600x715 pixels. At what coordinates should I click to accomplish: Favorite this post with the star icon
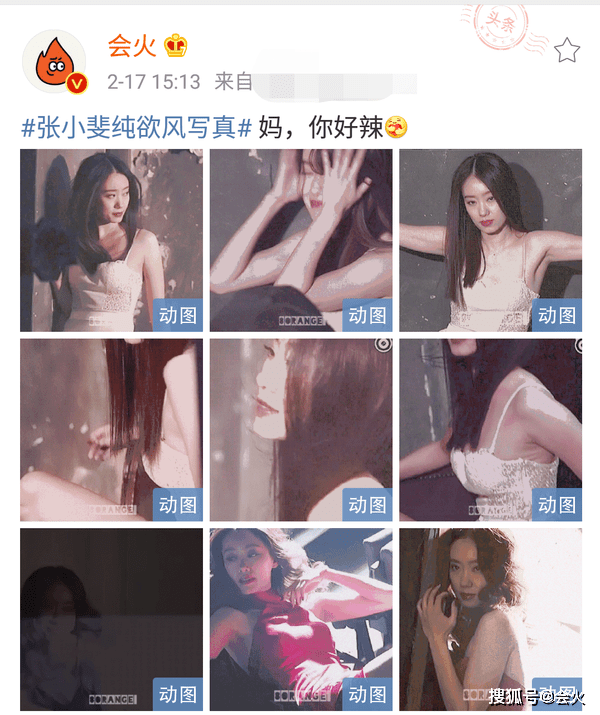566,50
